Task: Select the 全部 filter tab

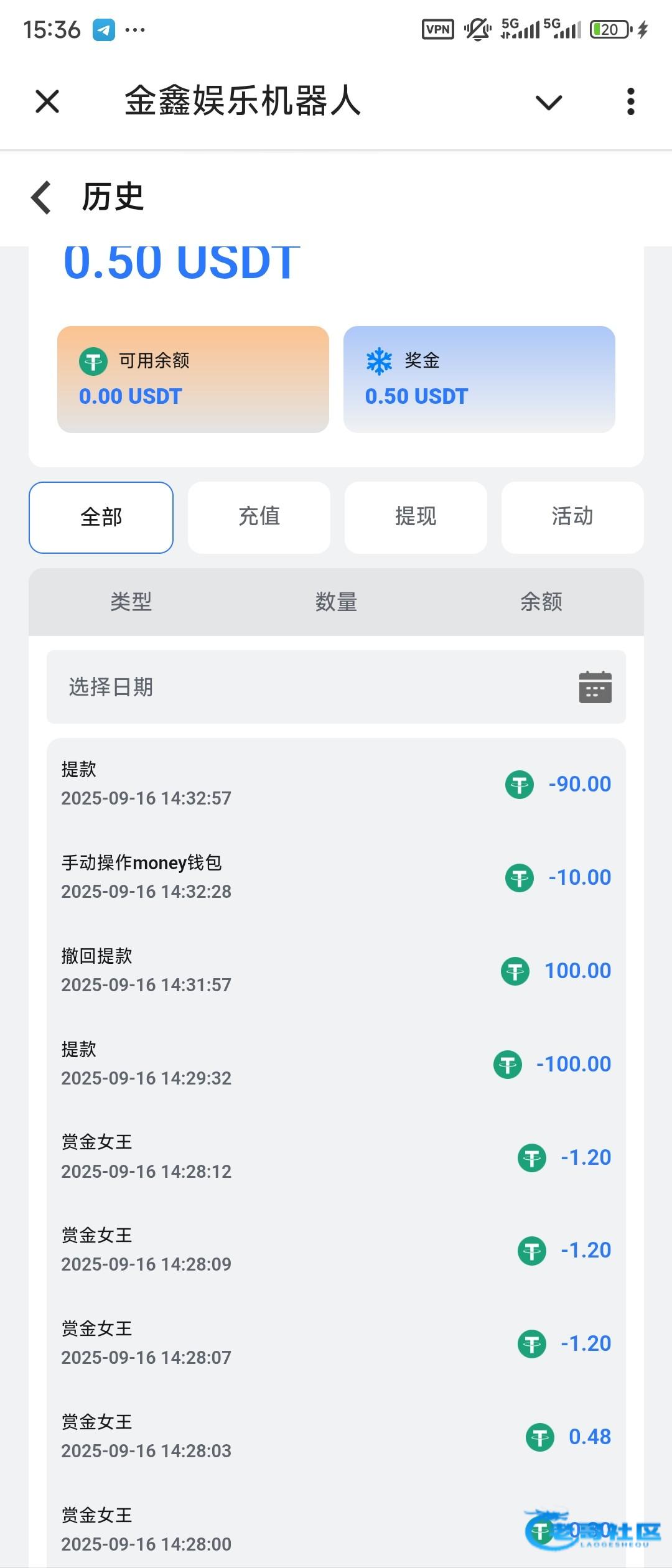Action: click(x=101, y=517)
